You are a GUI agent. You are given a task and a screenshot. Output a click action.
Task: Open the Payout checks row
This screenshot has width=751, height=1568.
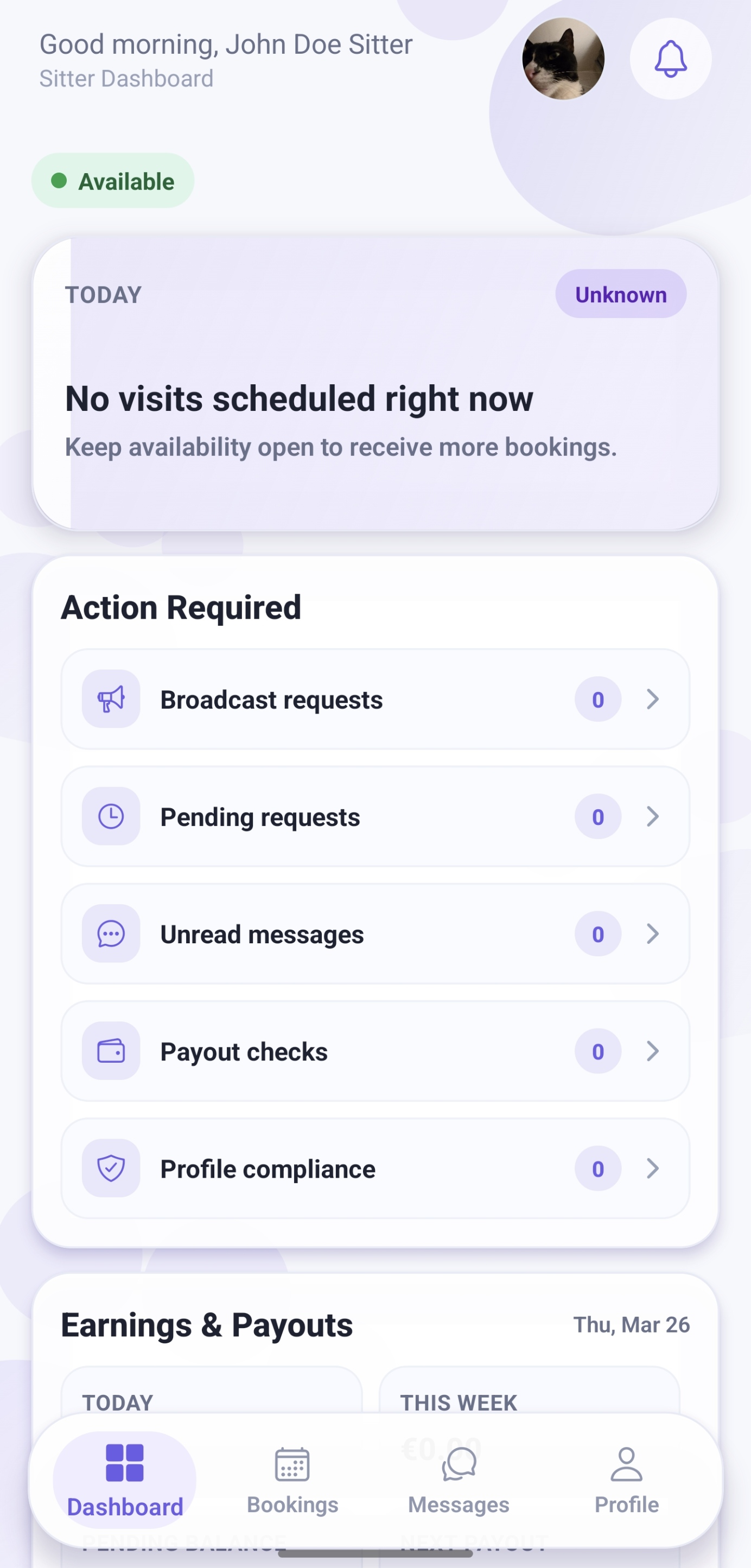point(375,1051)
